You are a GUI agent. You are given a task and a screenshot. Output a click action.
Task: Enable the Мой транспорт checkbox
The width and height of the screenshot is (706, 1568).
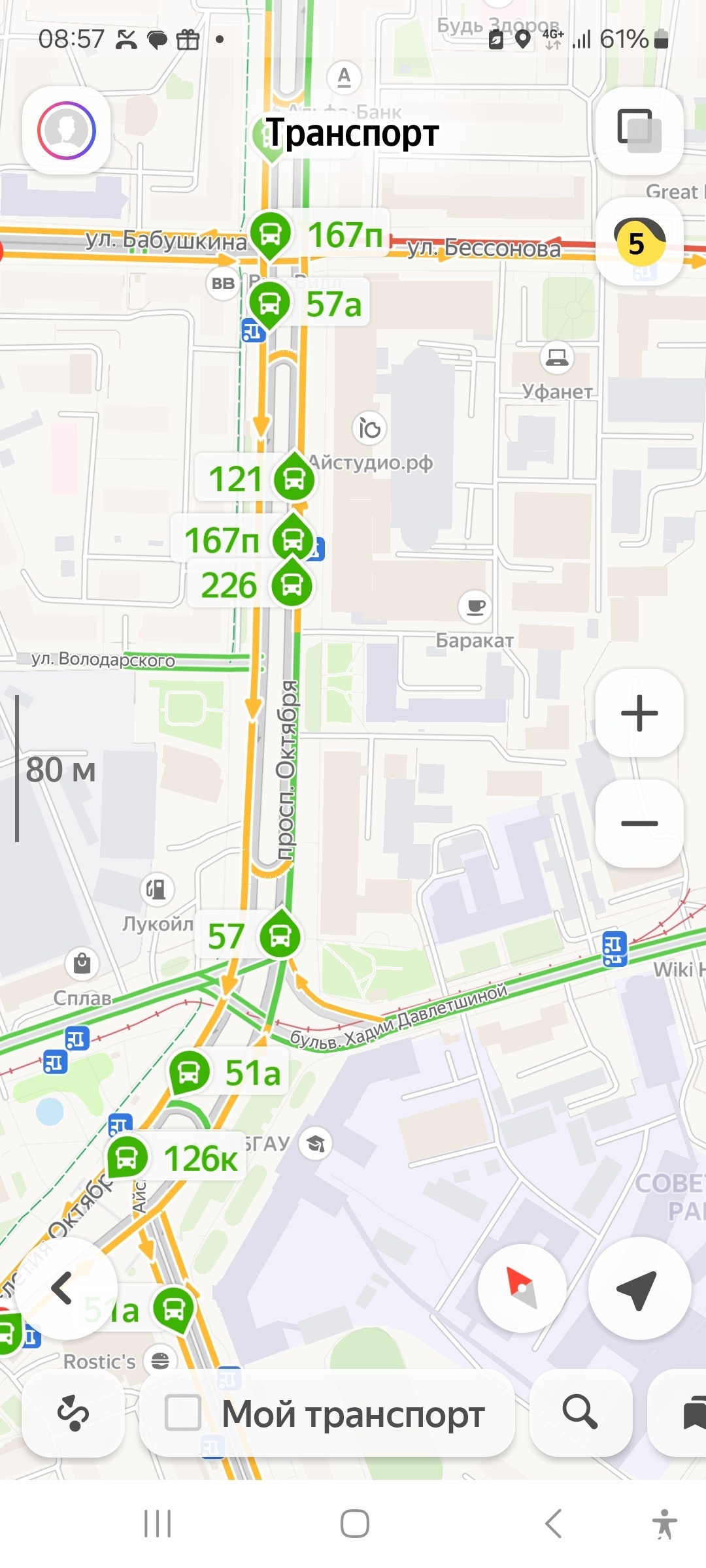pyautogui.click(x=183, y=1413)
